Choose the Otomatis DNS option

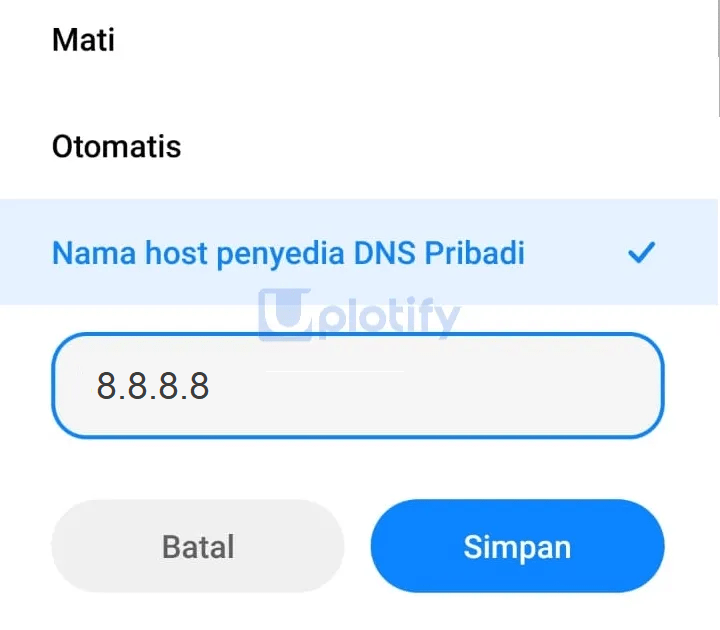point(117,147)
